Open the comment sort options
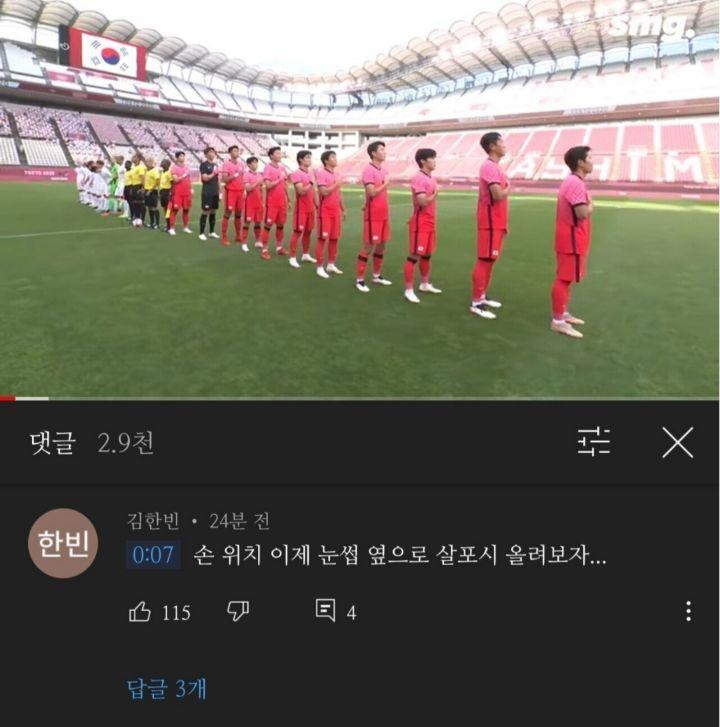 click(x=594, y=442)
